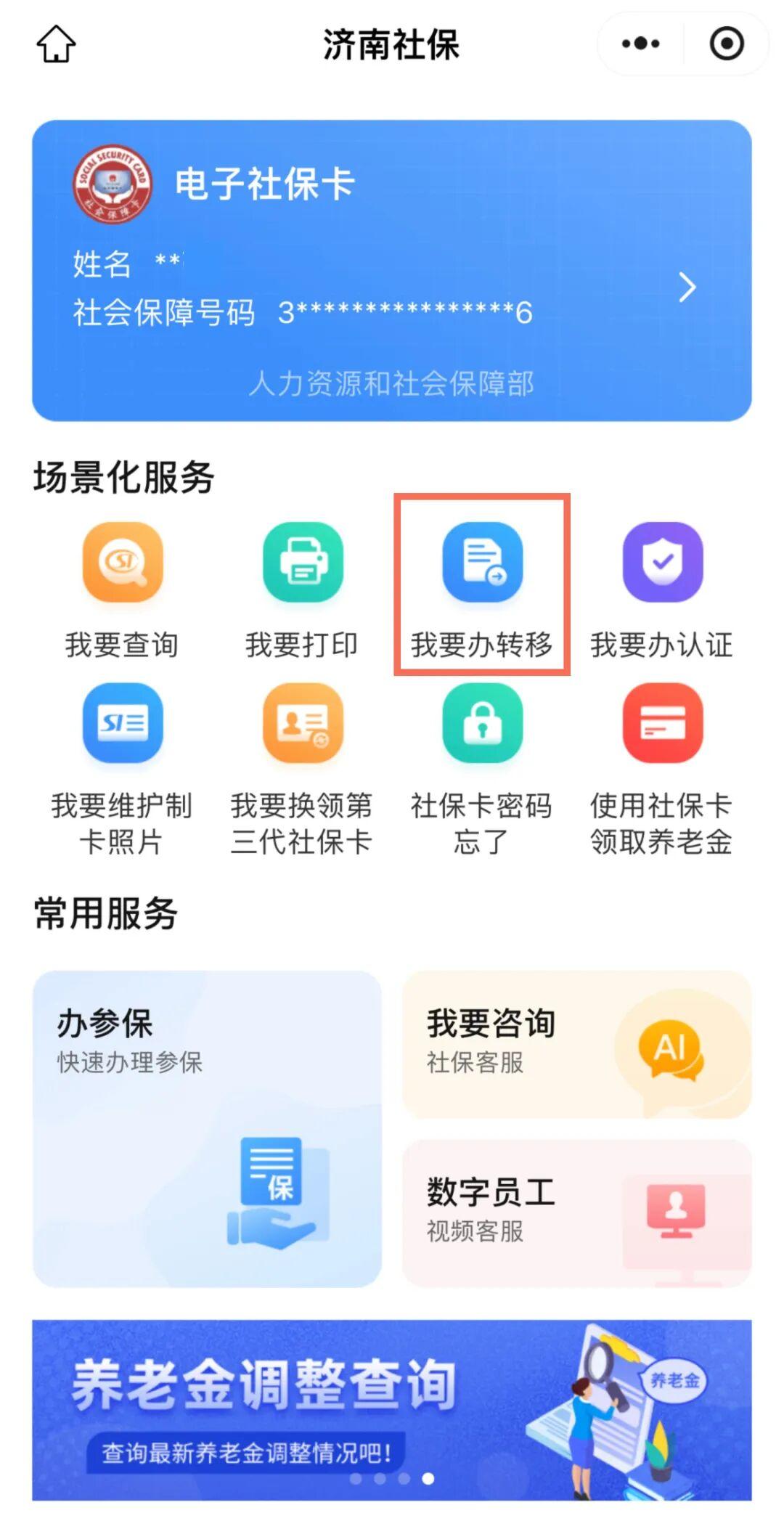Open 我要咨询 社保客服
This screenshot has width=784, height=1513.
(576, 1045)
